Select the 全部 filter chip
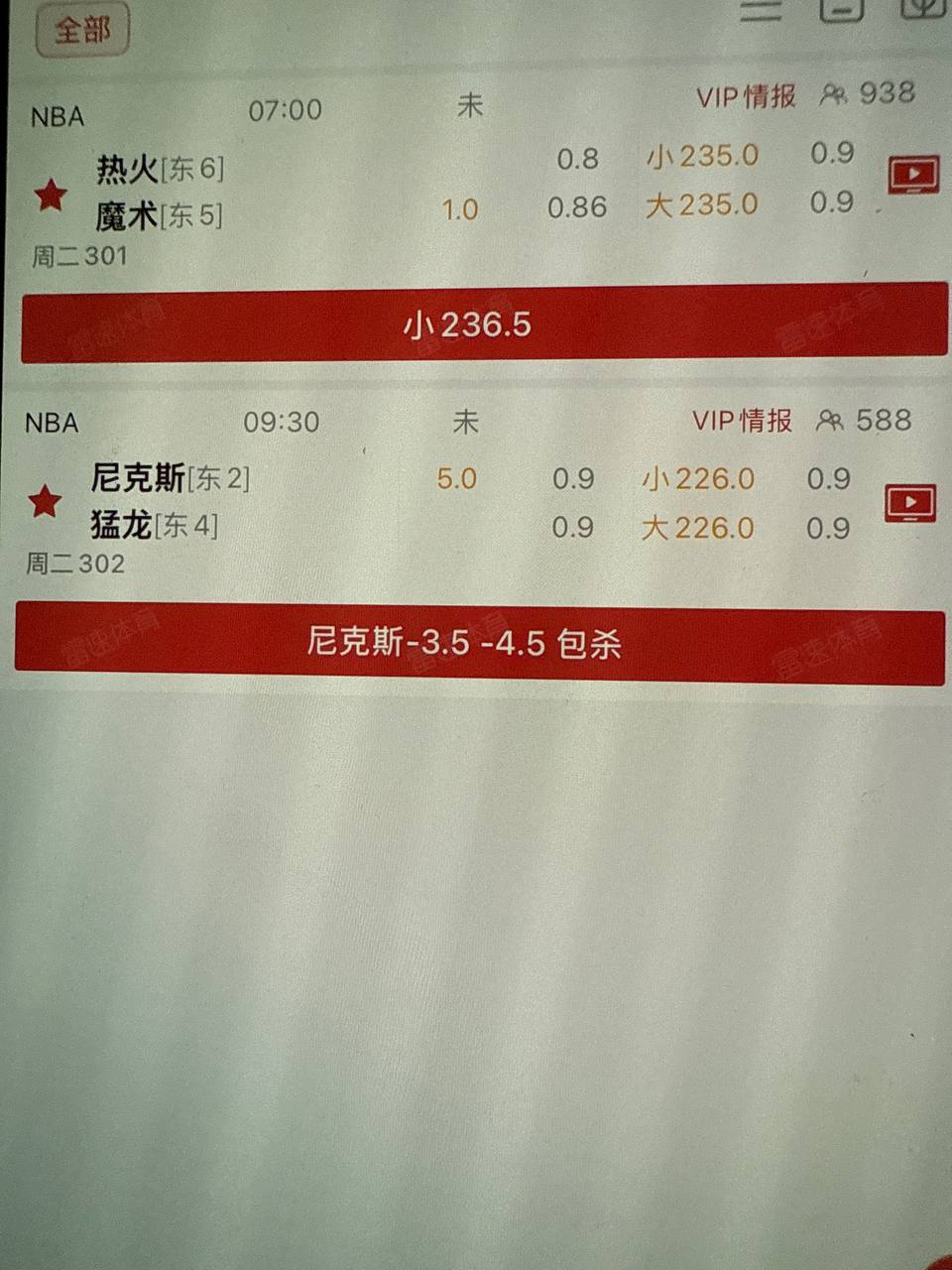 coord(82,30)
